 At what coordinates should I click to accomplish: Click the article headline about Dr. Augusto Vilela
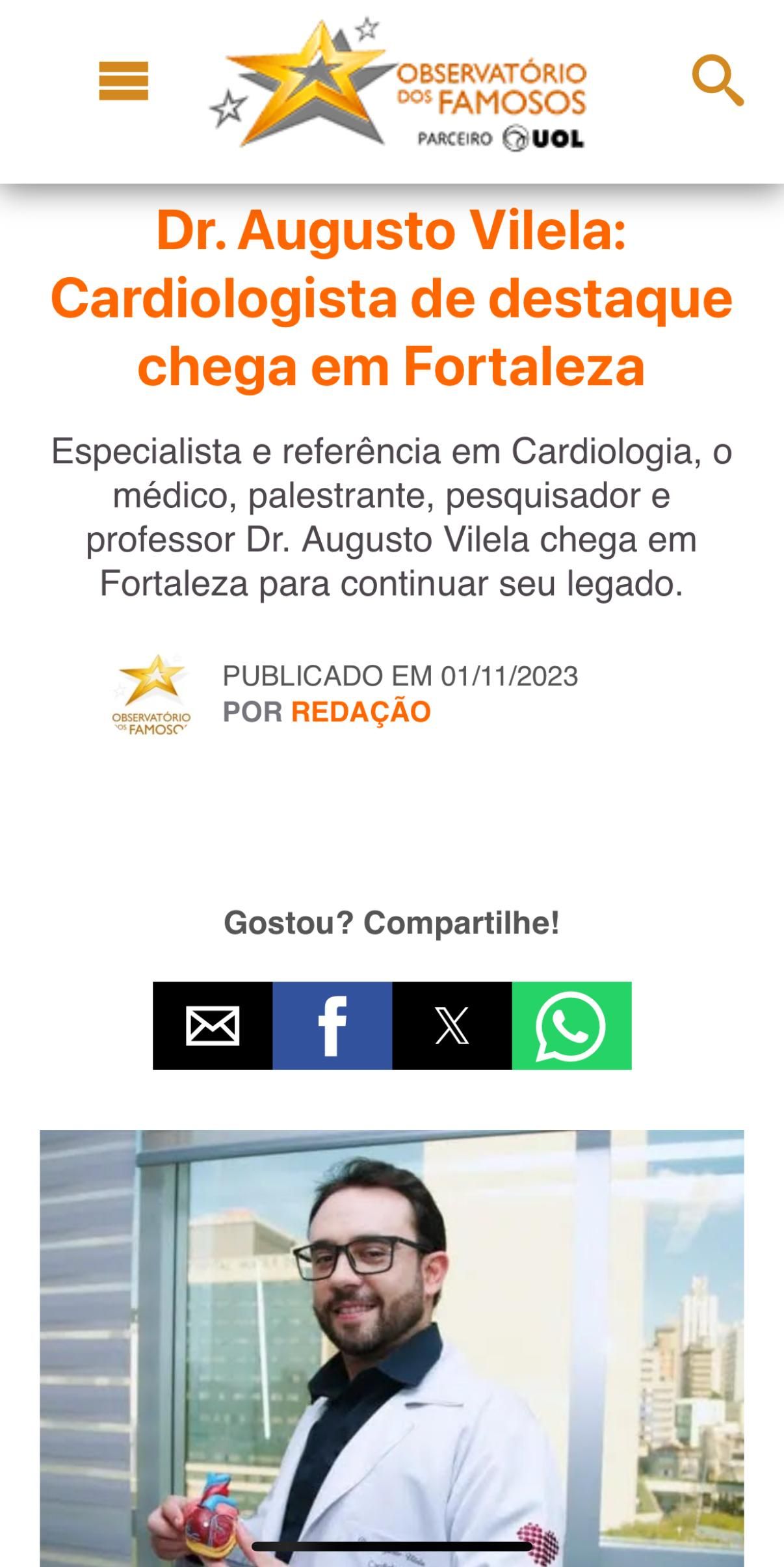[392, 300]
